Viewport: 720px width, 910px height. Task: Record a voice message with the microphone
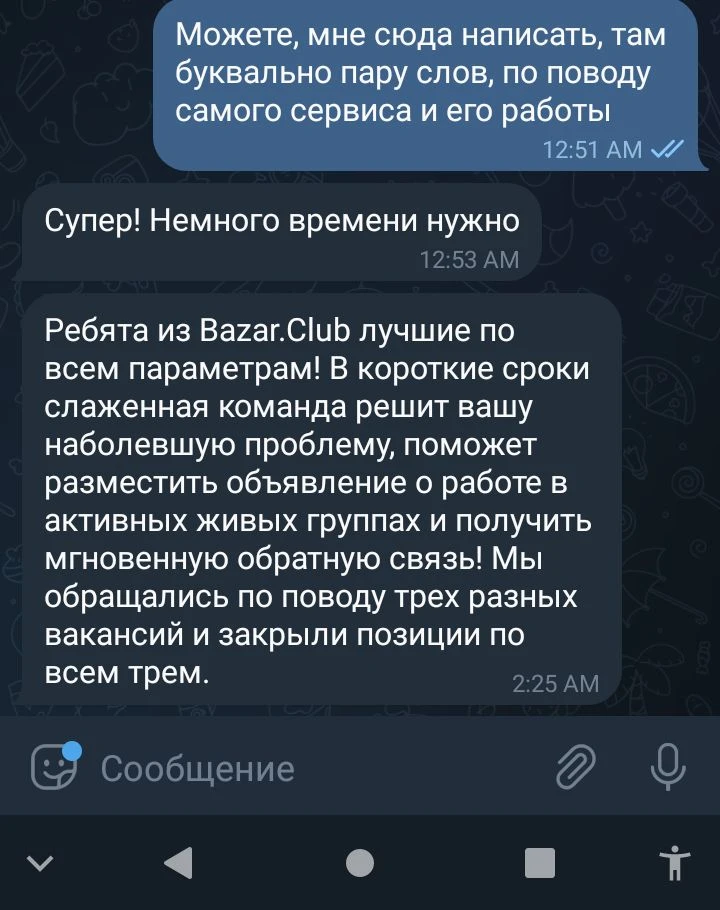(667, 767)
